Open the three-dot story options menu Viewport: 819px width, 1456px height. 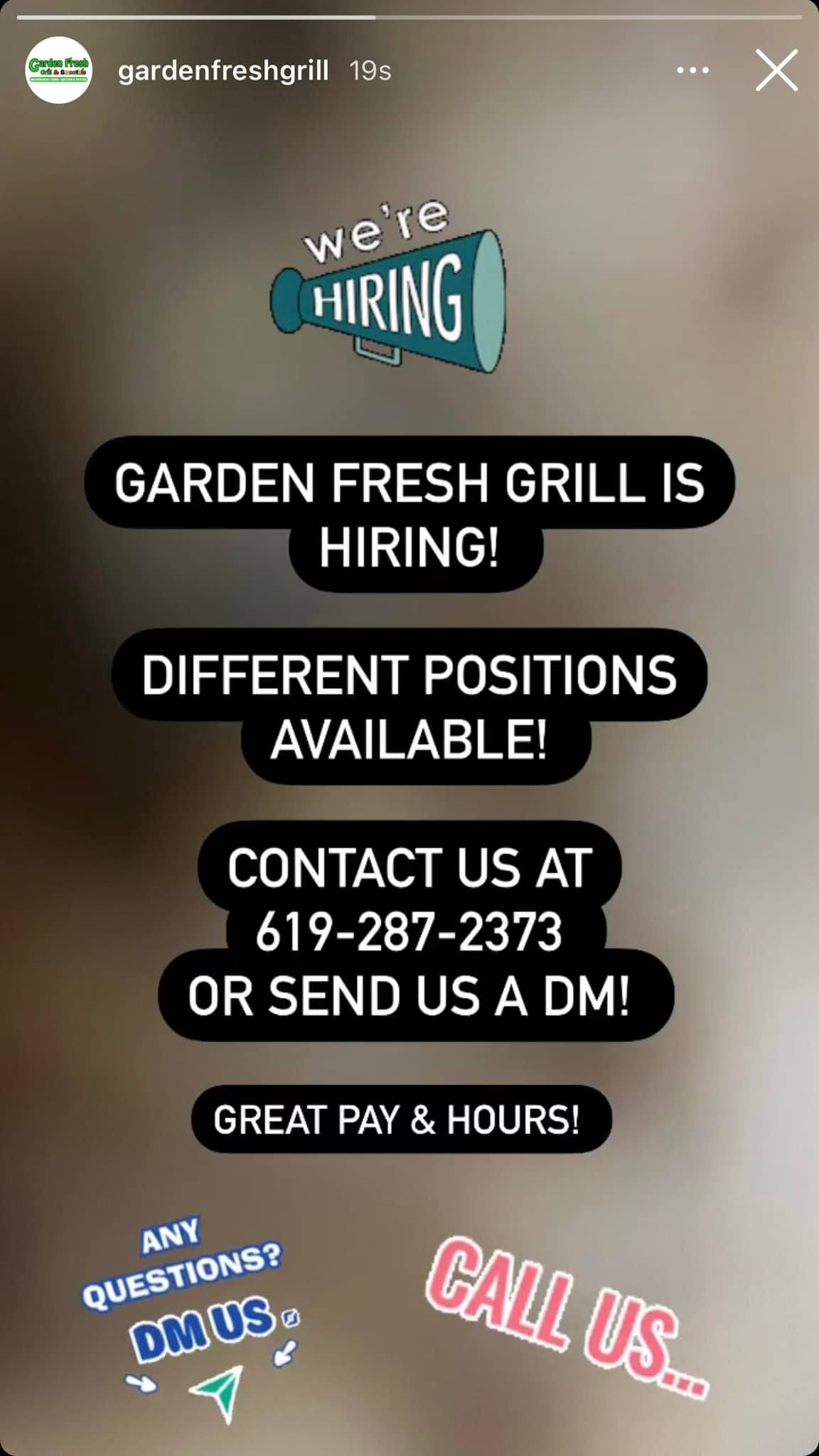tap(692, 70)
